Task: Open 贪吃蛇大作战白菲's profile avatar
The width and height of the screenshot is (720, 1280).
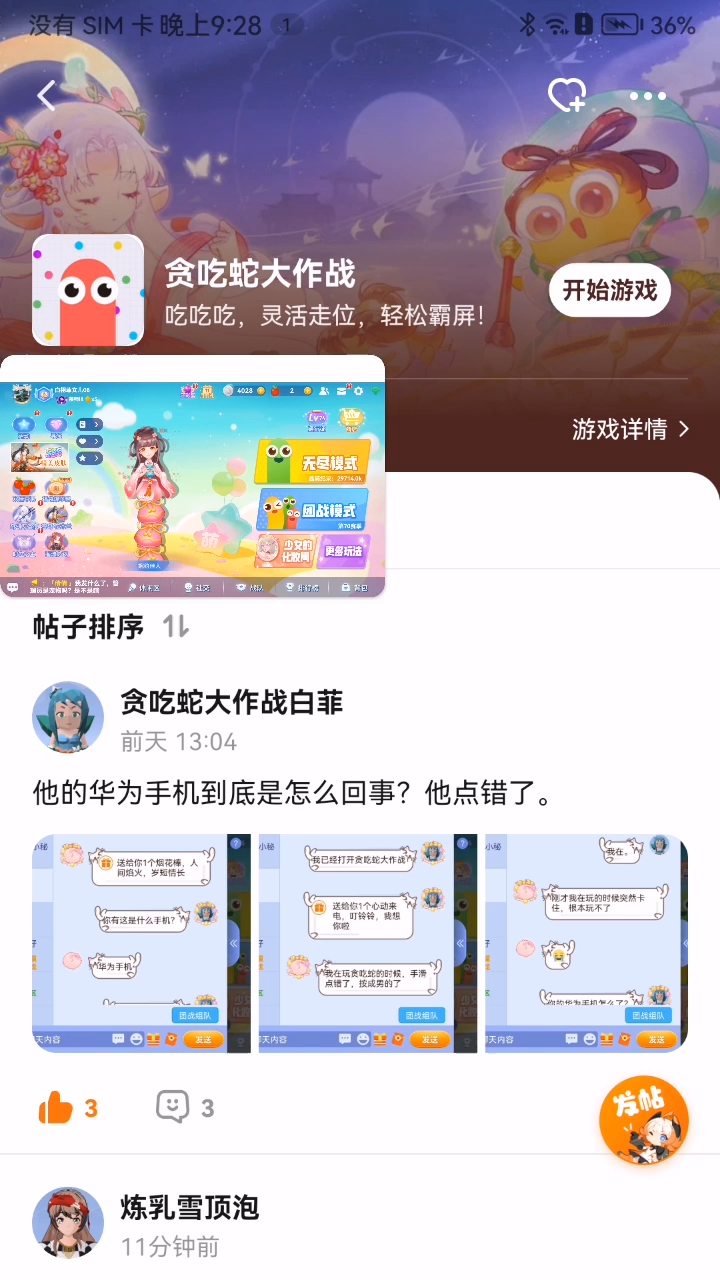Action: [x=68, y=717]
